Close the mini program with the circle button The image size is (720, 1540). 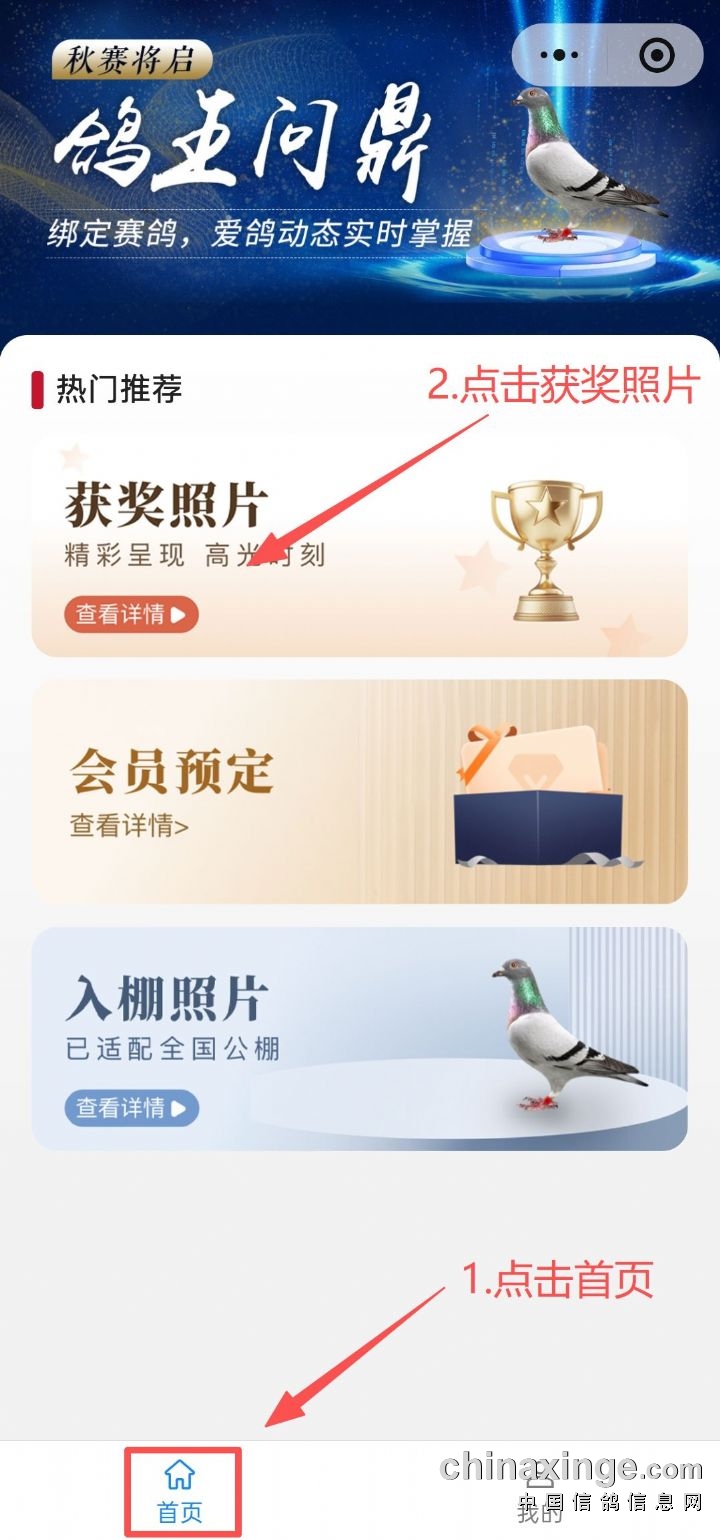(x=657, y=56)
